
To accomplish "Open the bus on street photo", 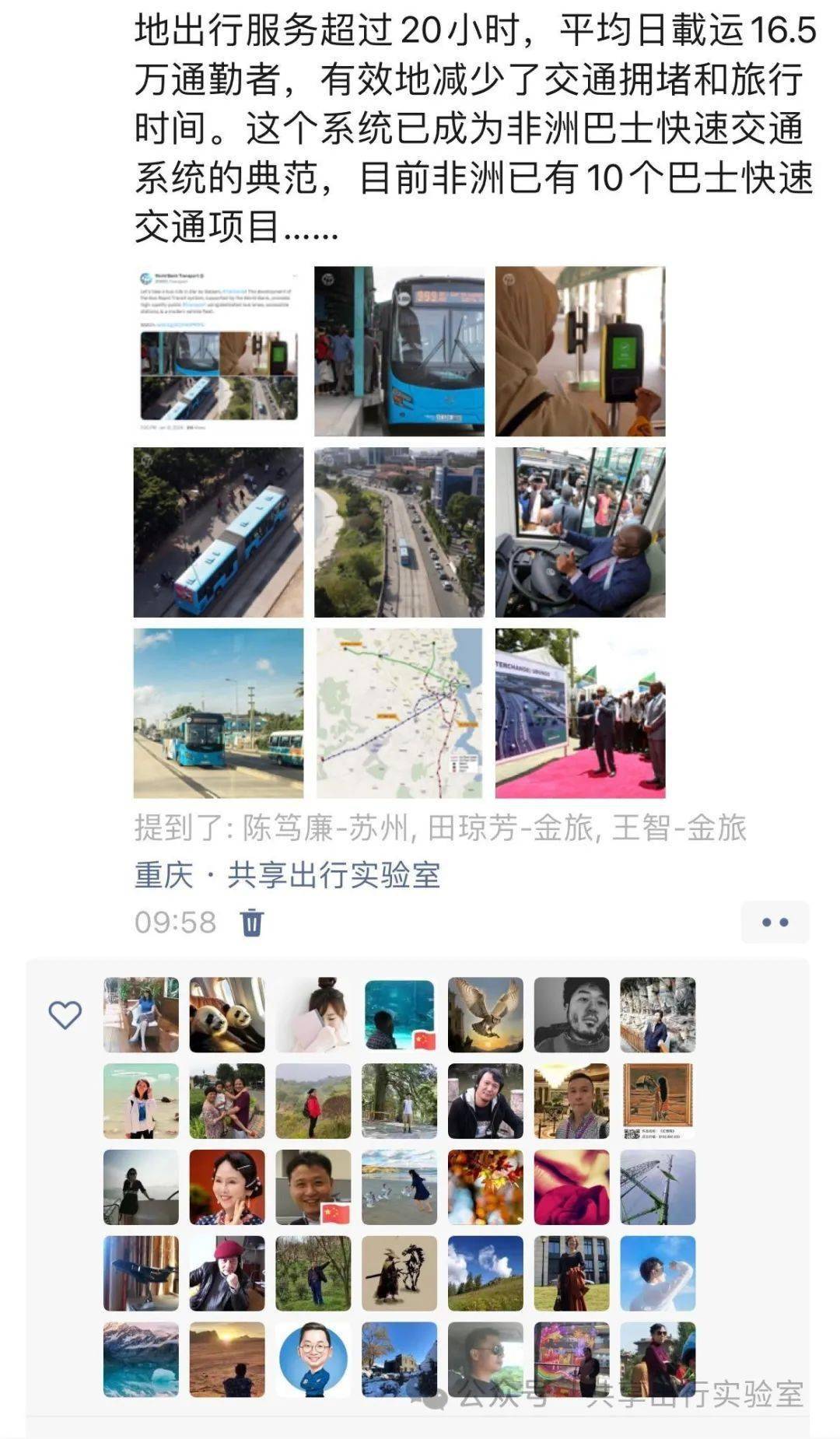I will (x=219, y=713).
